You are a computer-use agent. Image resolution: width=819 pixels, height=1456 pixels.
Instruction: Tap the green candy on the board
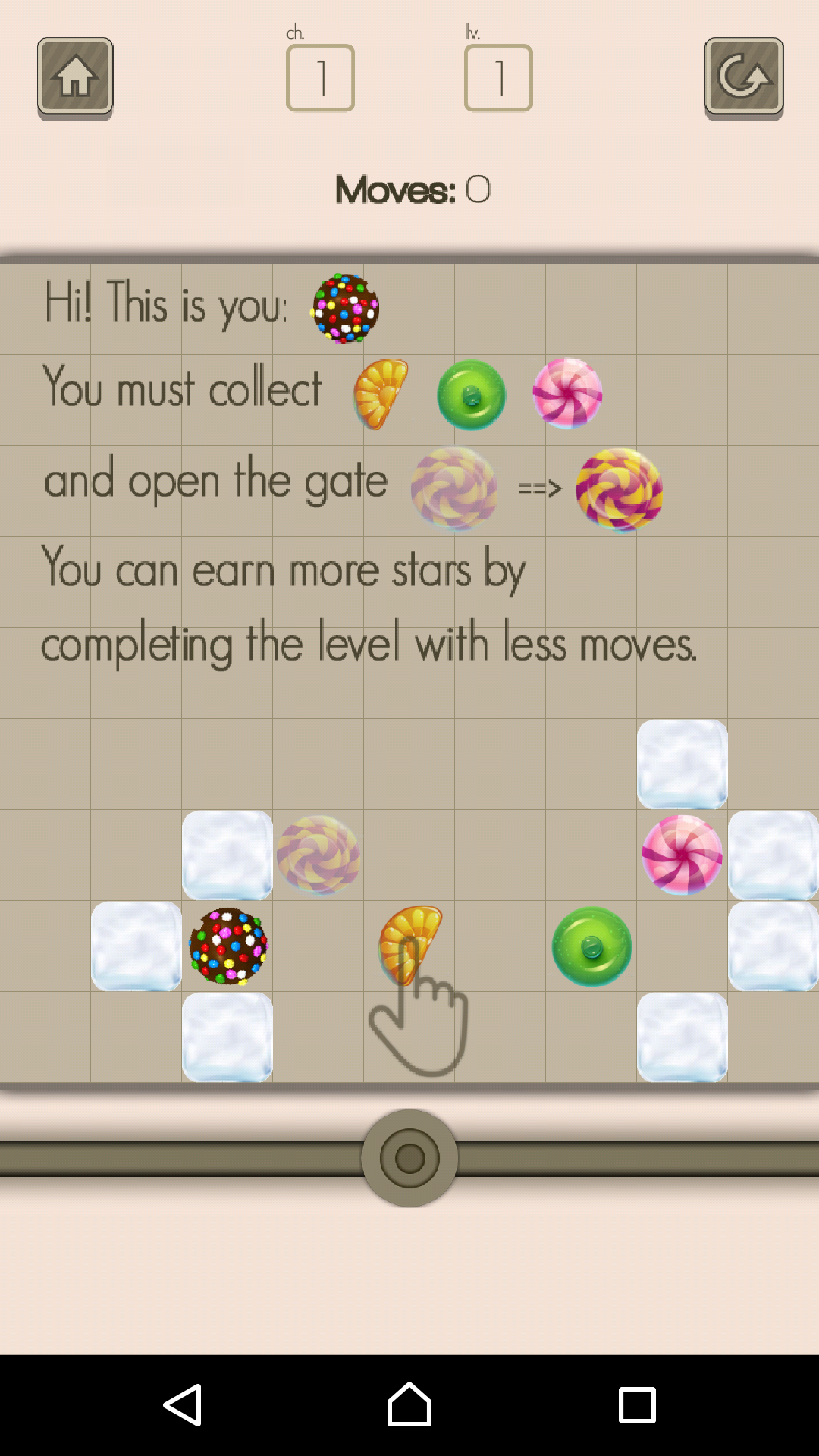(x=591, y=946)
